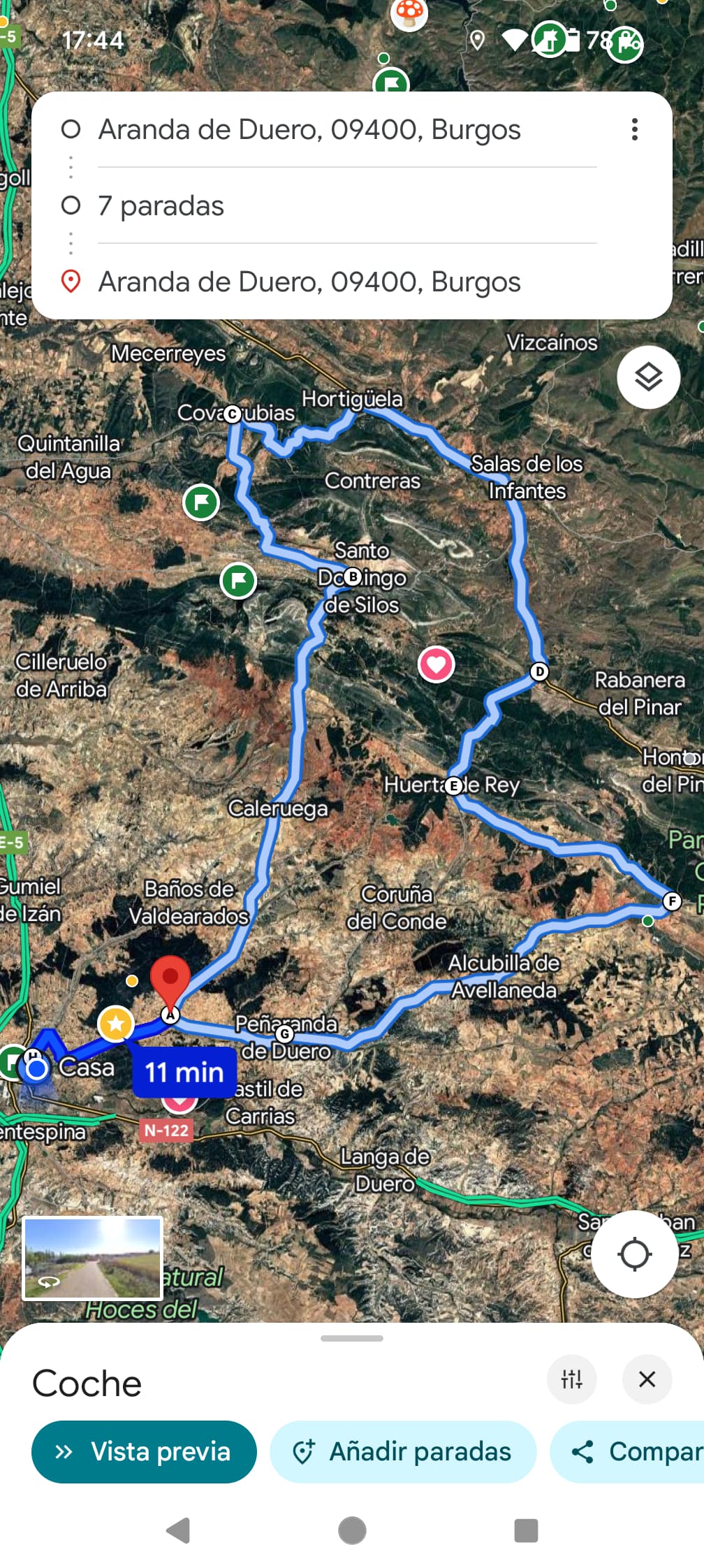
Task: Tap the starred Casa place marker
Action: 116,1024
